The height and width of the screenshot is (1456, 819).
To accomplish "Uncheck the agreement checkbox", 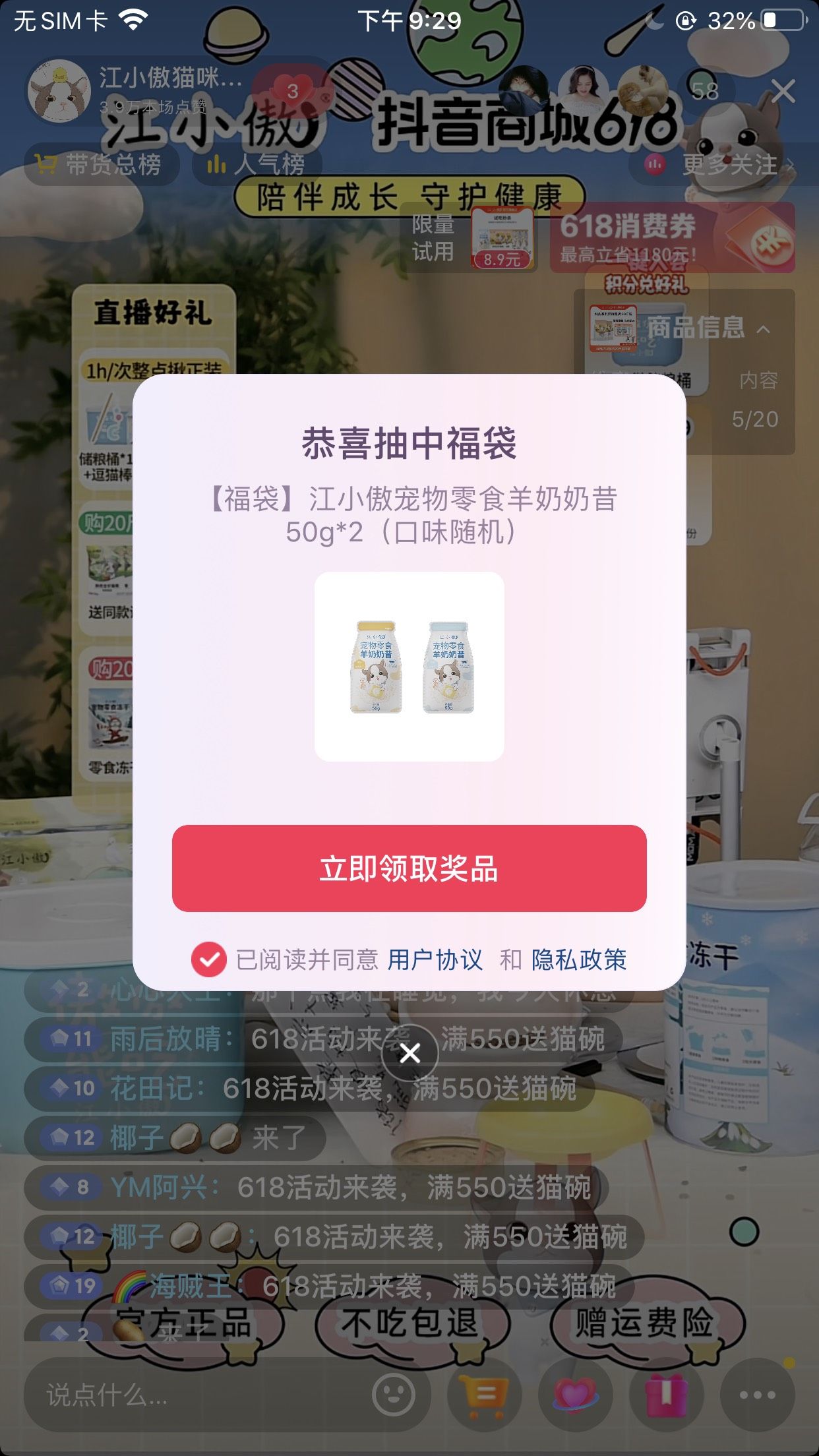I will [x=208, y=959].
